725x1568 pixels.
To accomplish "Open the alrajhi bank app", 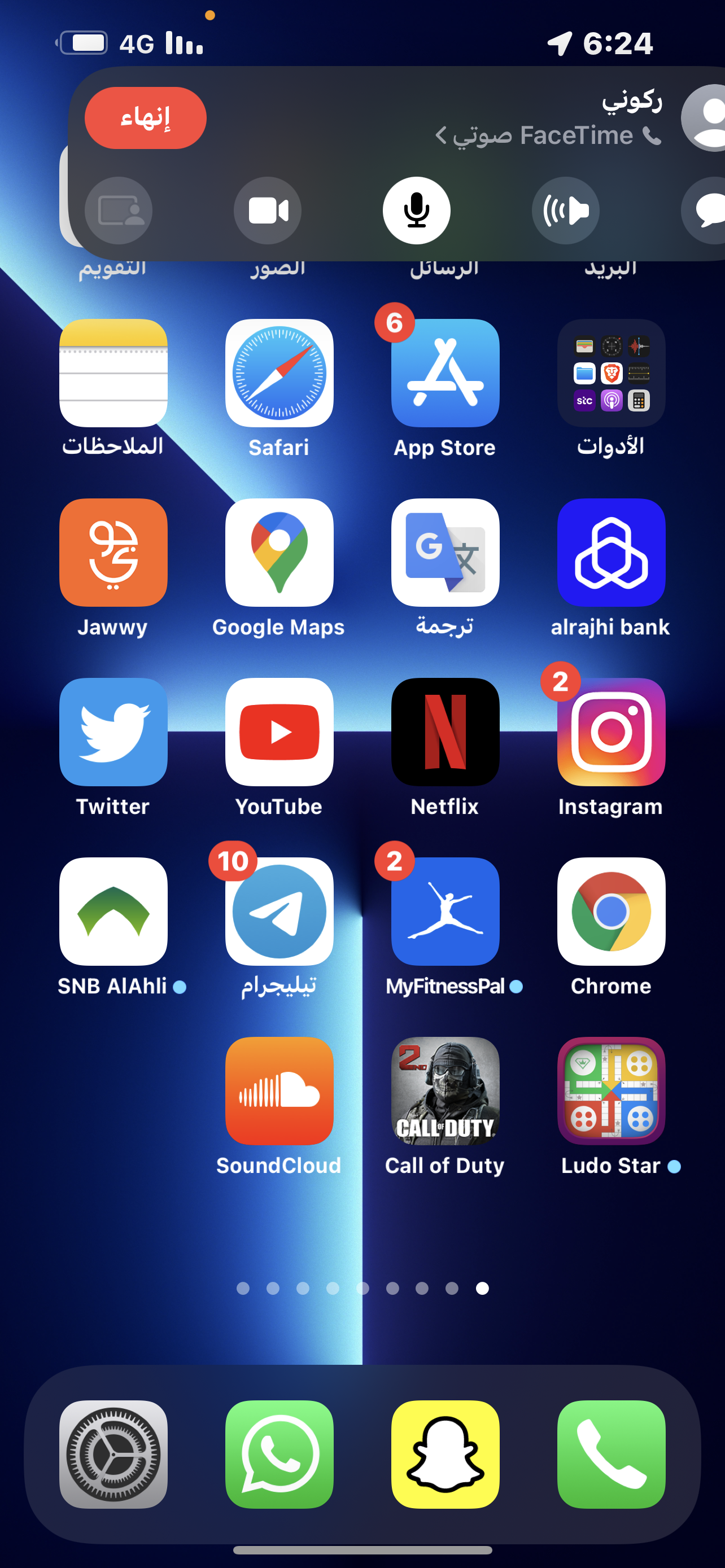I will click(x=610, y=552).
